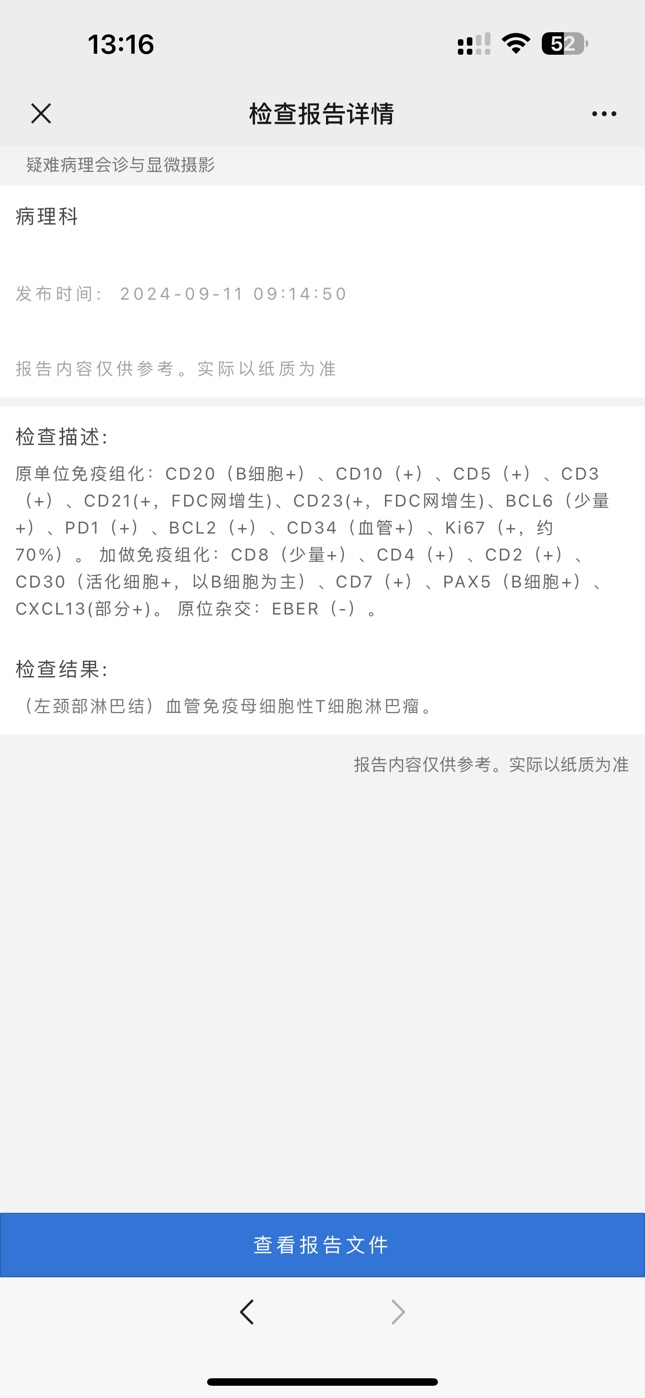The width and height of the screenshot is (645, 1398).
Task: Open the three-dot overflow menu
Action: point(604,114)
